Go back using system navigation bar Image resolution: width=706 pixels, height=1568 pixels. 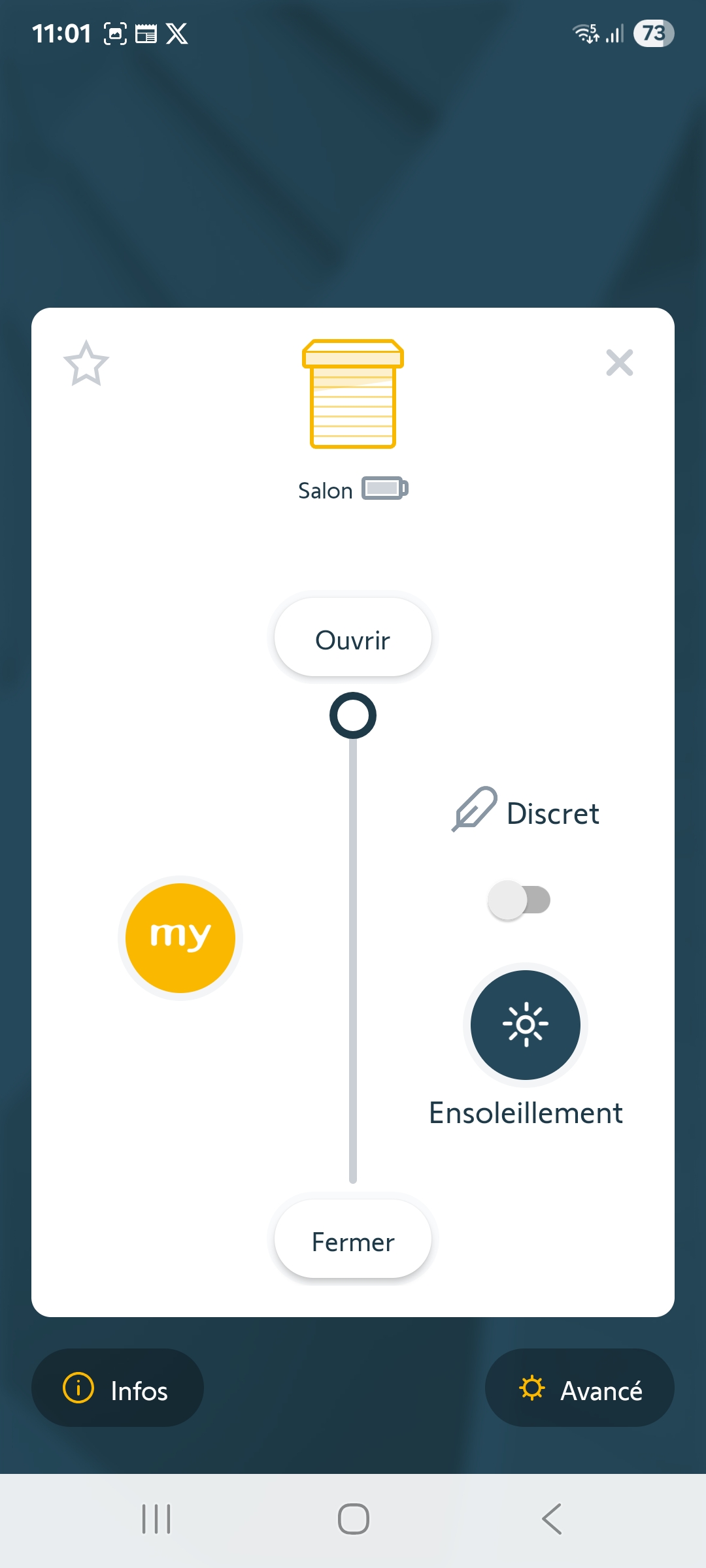point(552,1519)
